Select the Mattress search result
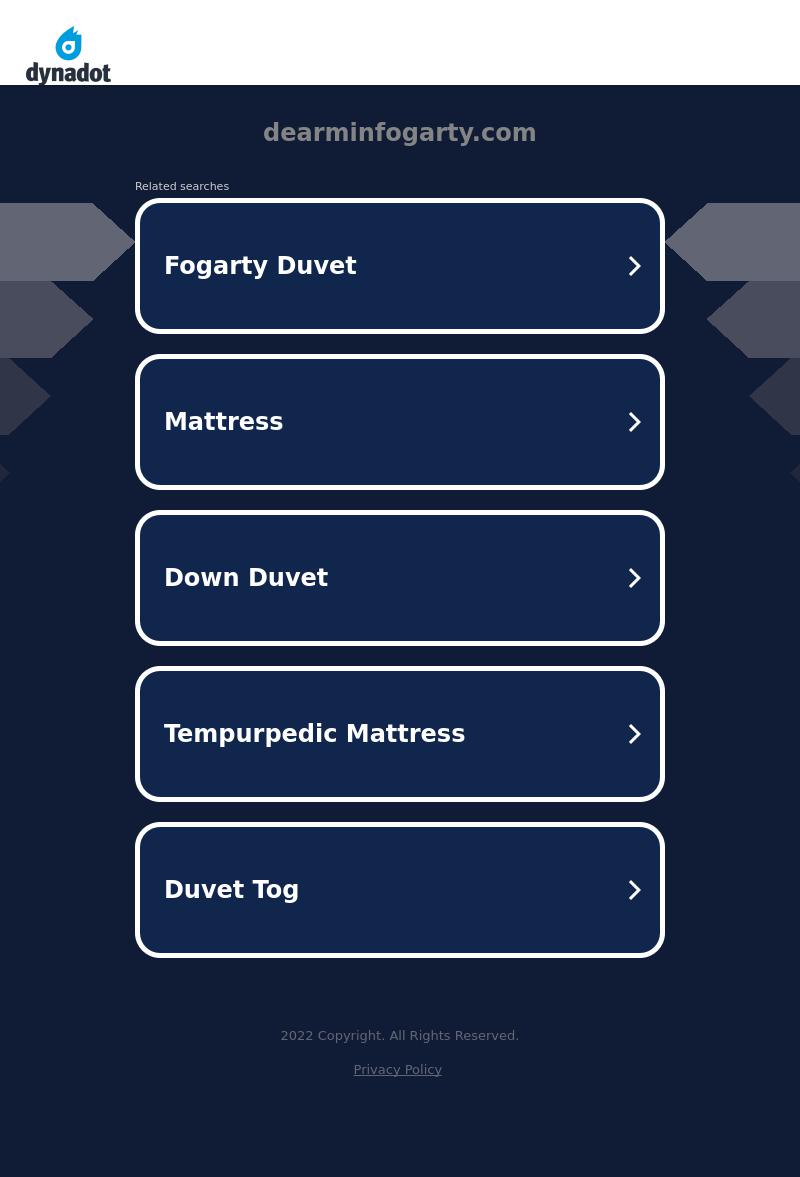Viewport: 800px width, 1177px height. tap(399, 422)
